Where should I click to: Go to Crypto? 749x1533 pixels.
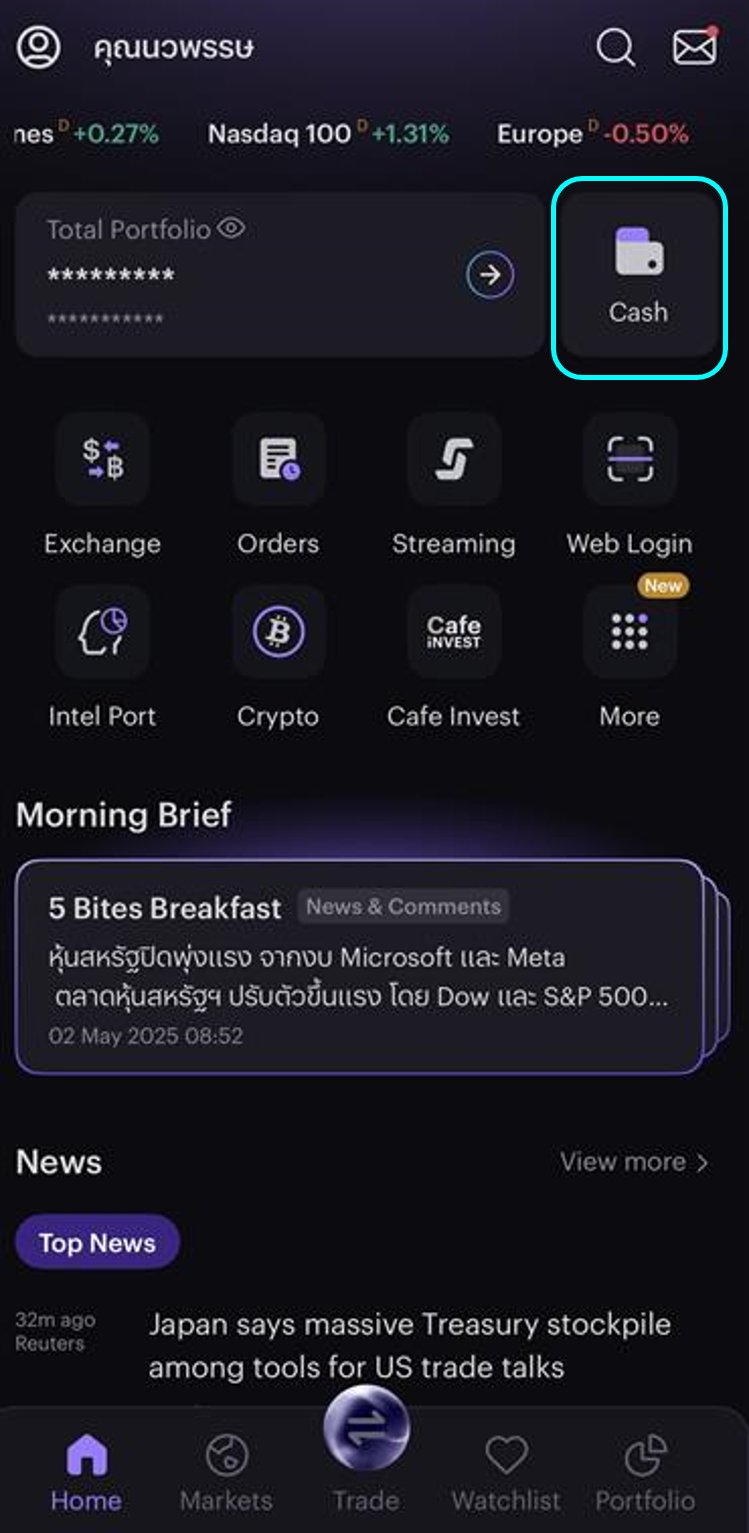pos(278,633)
